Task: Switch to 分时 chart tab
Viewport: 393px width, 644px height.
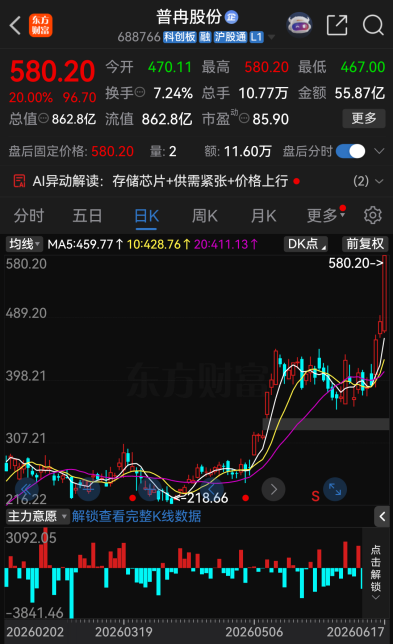Action: point(29,216)
